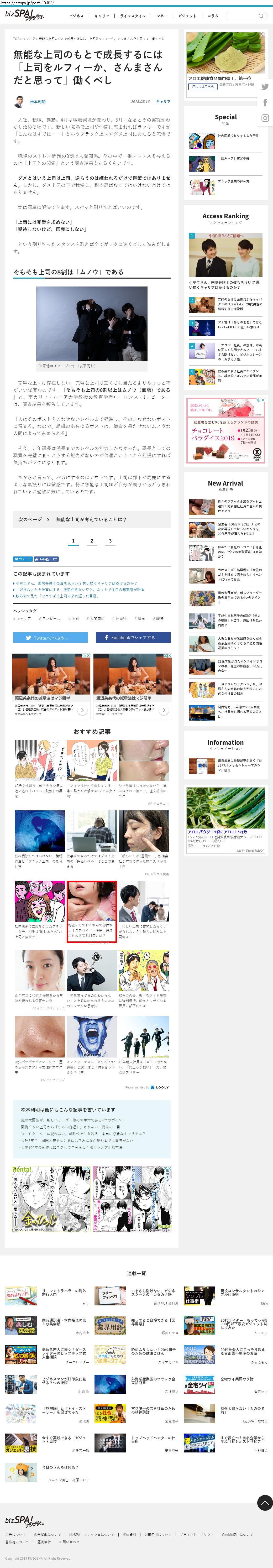Go to the ライフスタイル section

click(133, 16)
